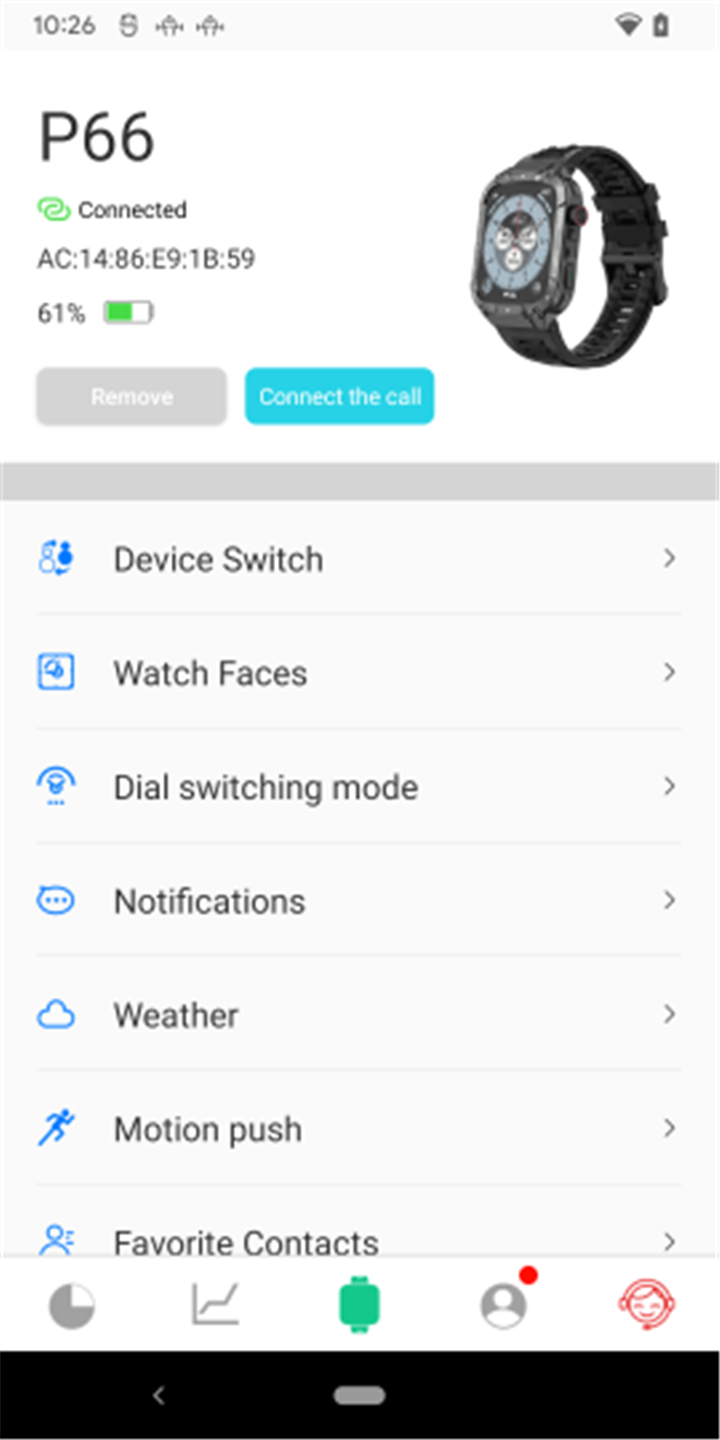This screenshot has width=720, height=1440.
Task: Open the customer support headset tab
Action: pos(647,1305)
